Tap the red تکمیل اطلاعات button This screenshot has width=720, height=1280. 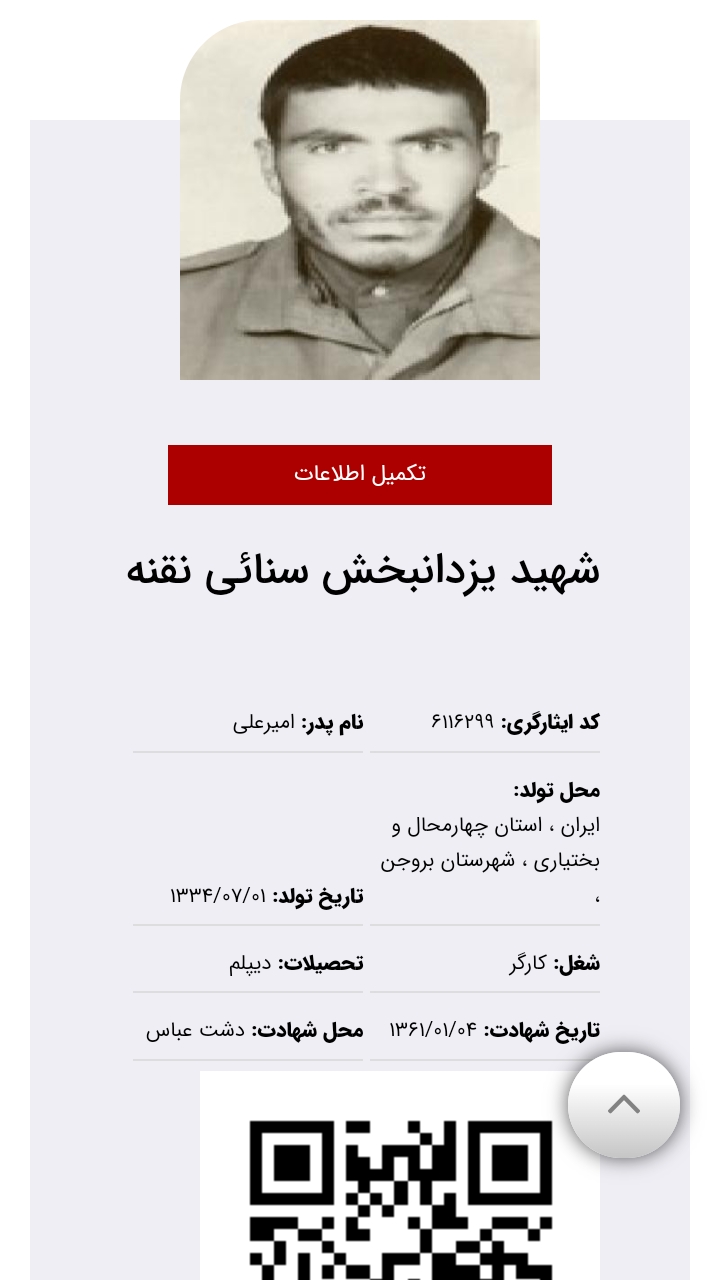pos(360,475)
